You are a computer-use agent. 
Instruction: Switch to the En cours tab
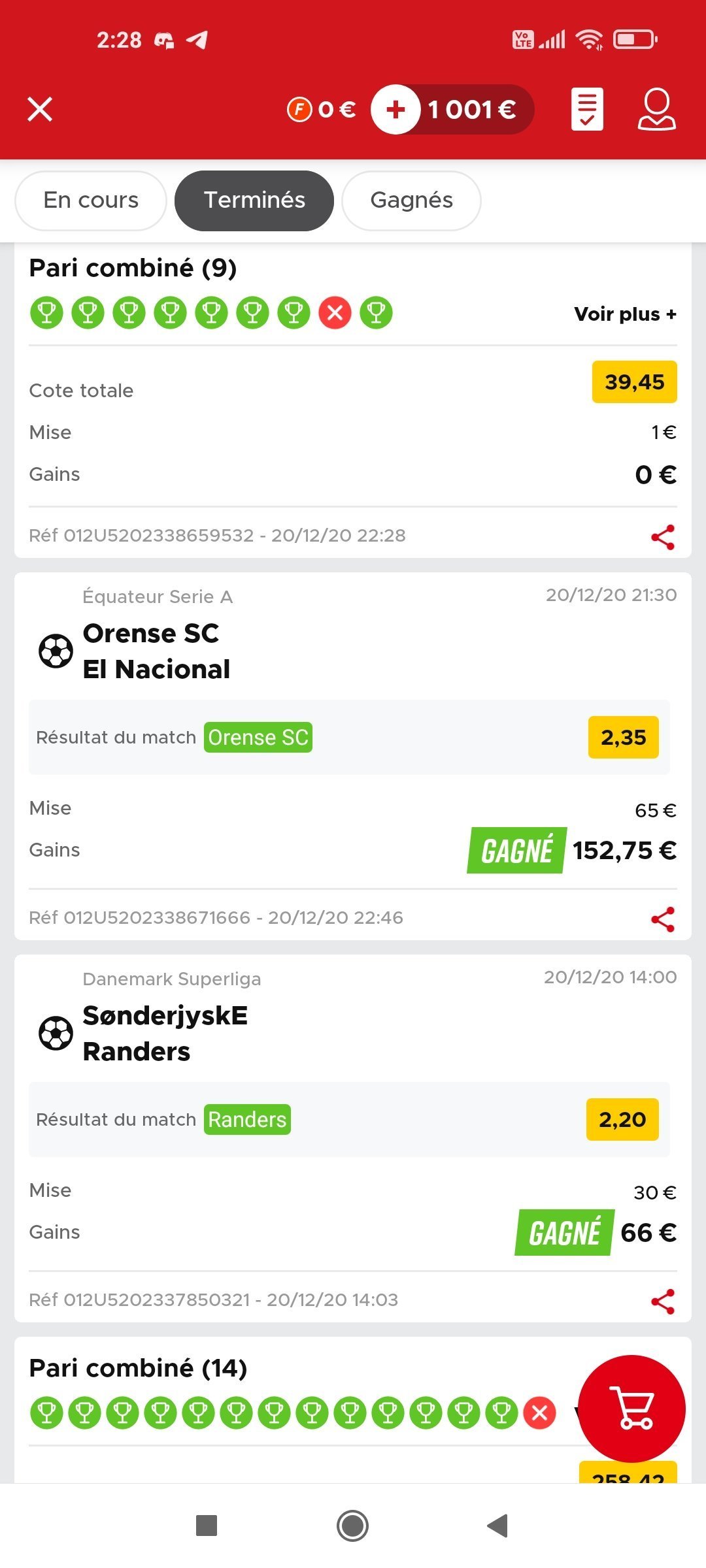tap(91, 201)
